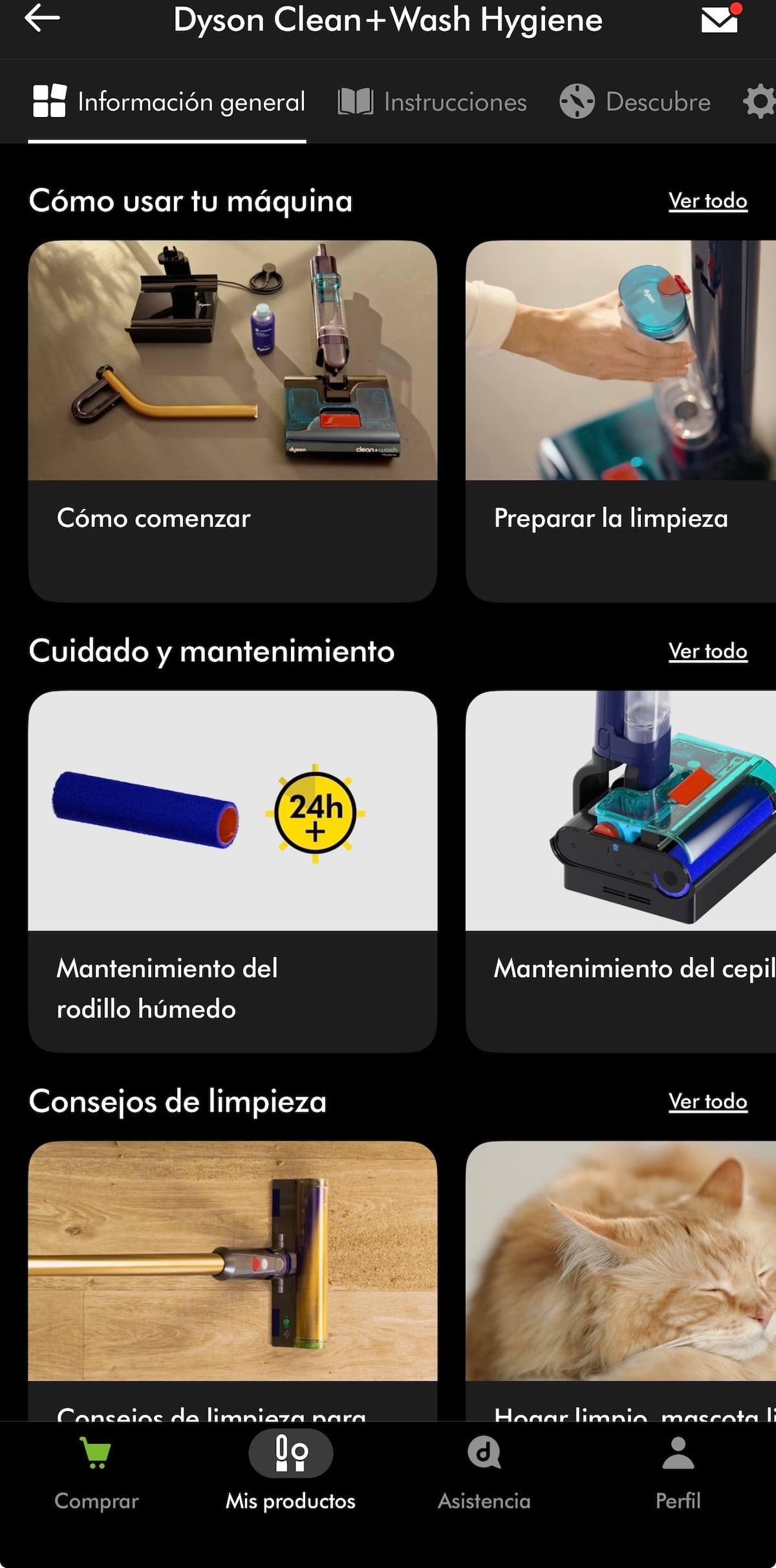Select the Información general tab
The width and height of the screenshot is (776, 1568).
pyautogui.click(x=168, y=102)
